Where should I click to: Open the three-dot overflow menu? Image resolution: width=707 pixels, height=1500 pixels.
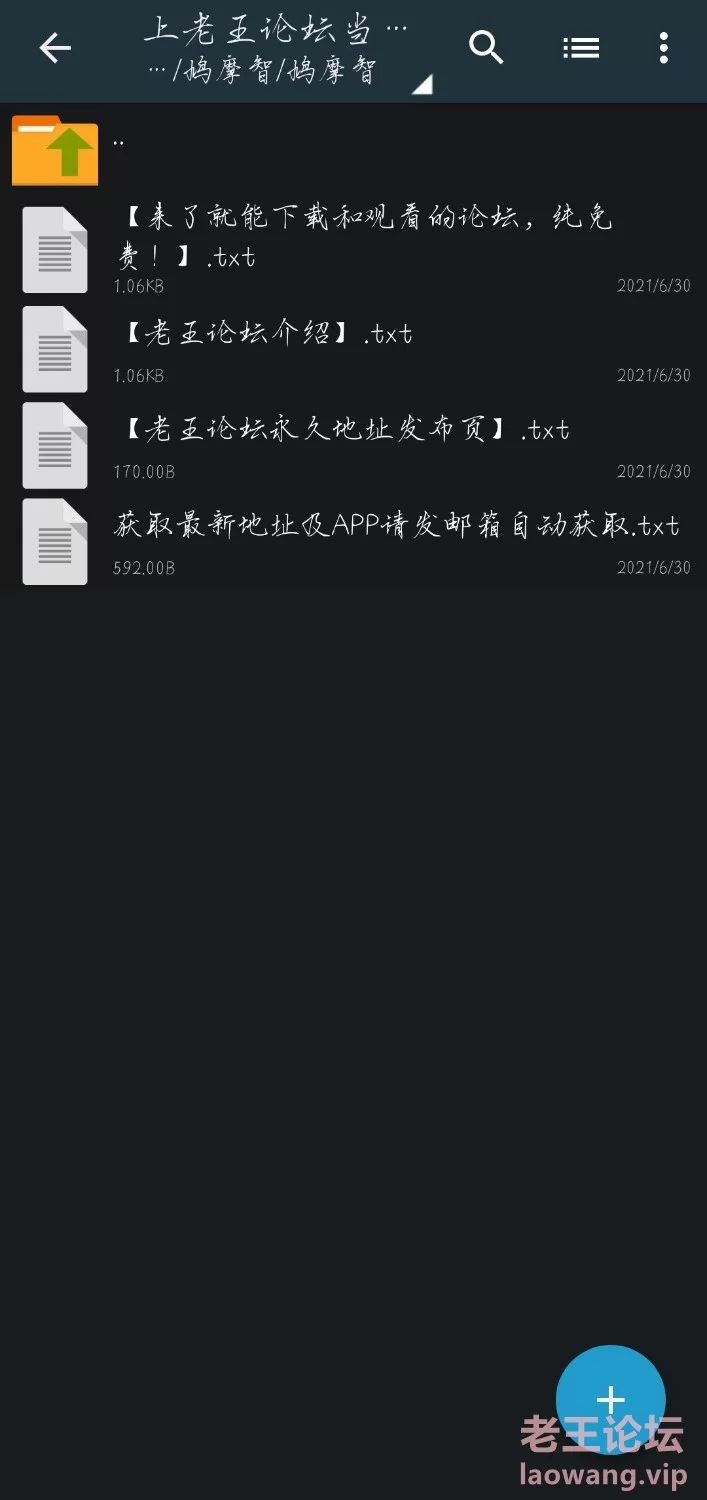click(x=663, y=47)
